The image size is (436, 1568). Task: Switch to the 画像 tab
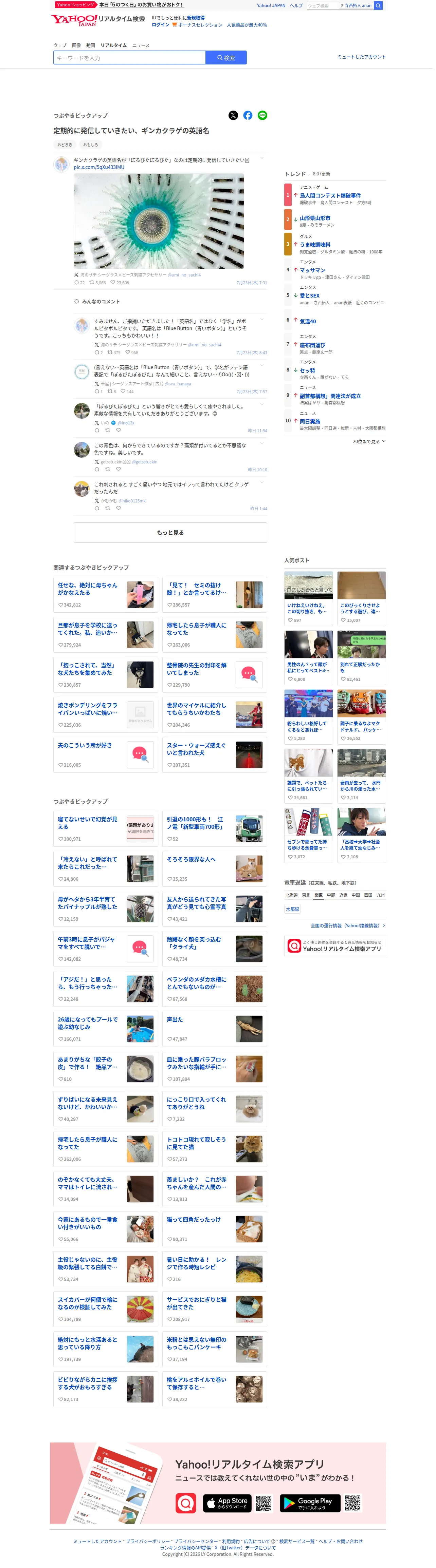(x=76, y=45)
